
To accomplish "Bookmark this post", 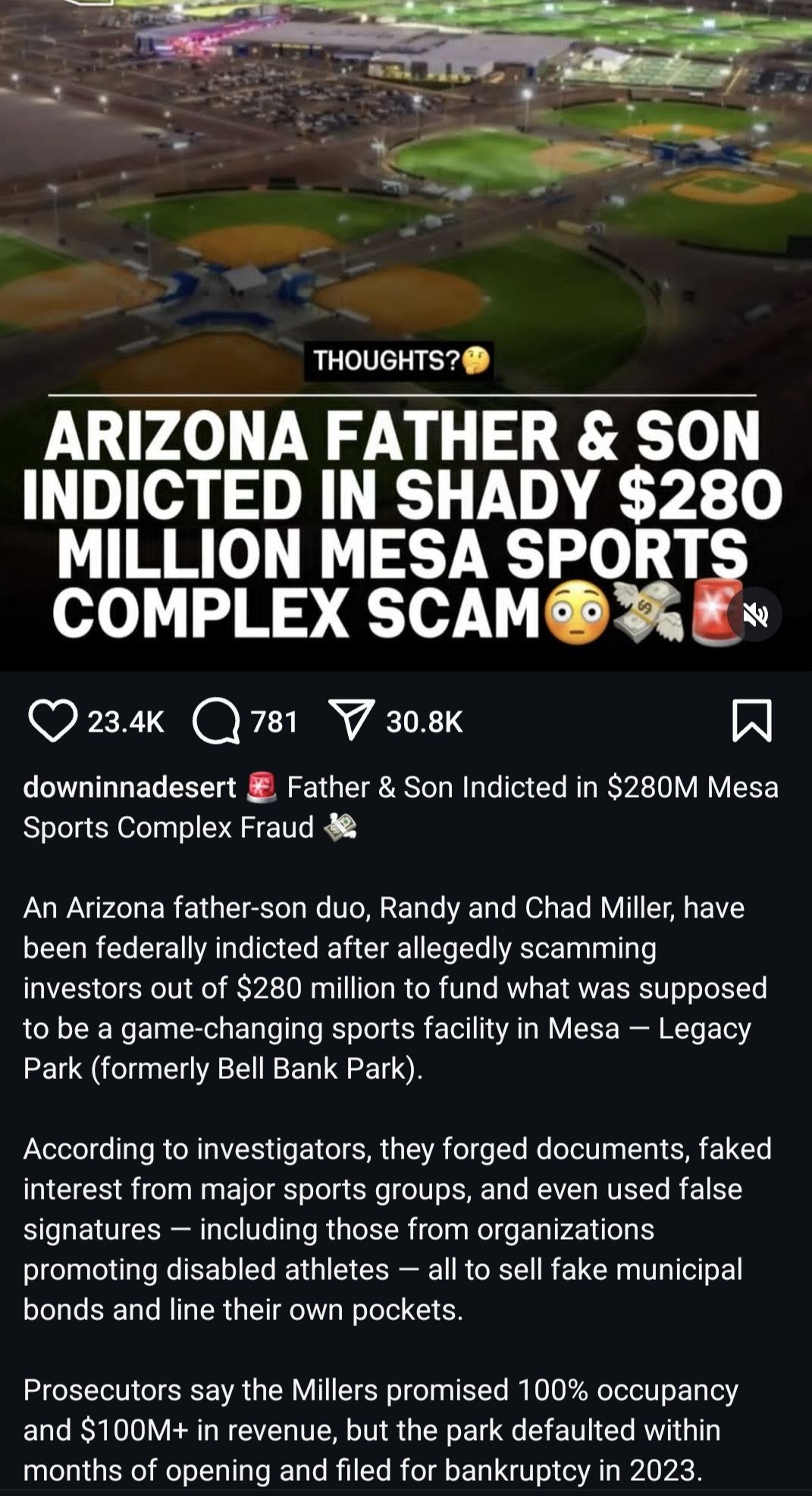I will tap(752, 720).
